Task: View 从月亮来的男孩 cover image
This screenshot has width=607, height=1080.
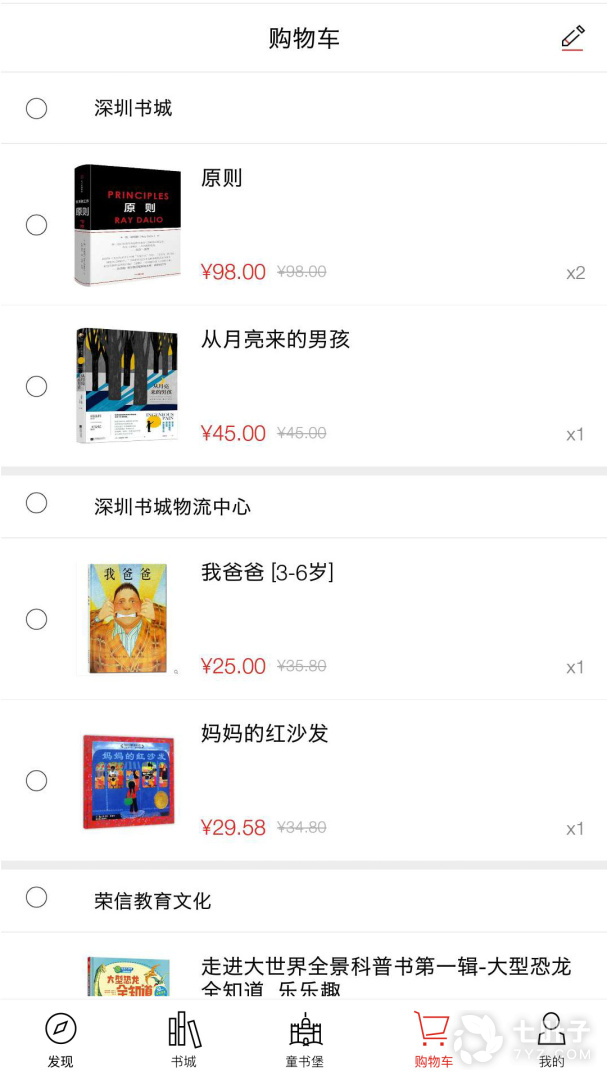Action: coord(127,386)
